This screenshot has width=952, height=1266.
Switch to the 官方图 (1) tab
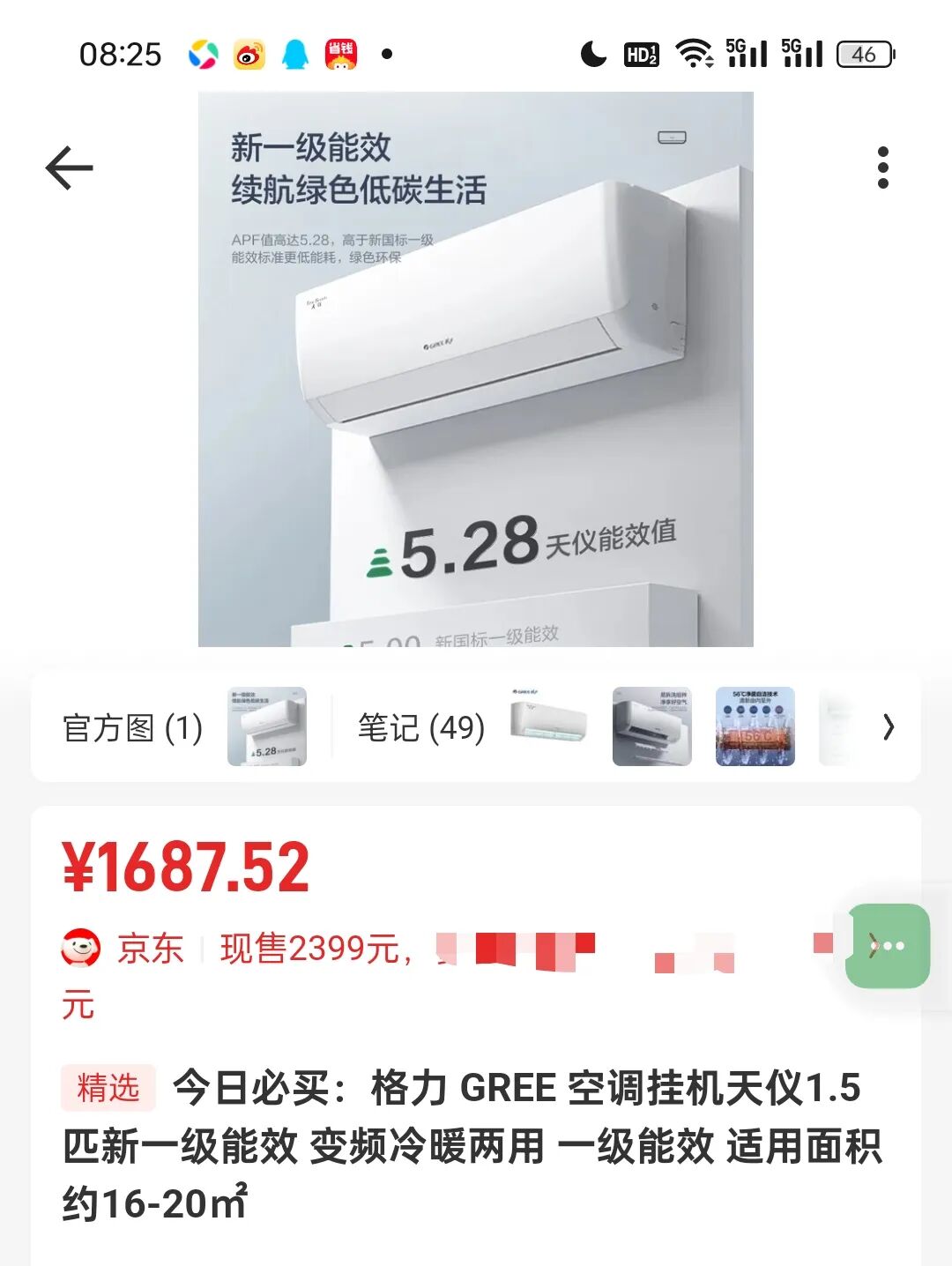(x=130, y=730)
